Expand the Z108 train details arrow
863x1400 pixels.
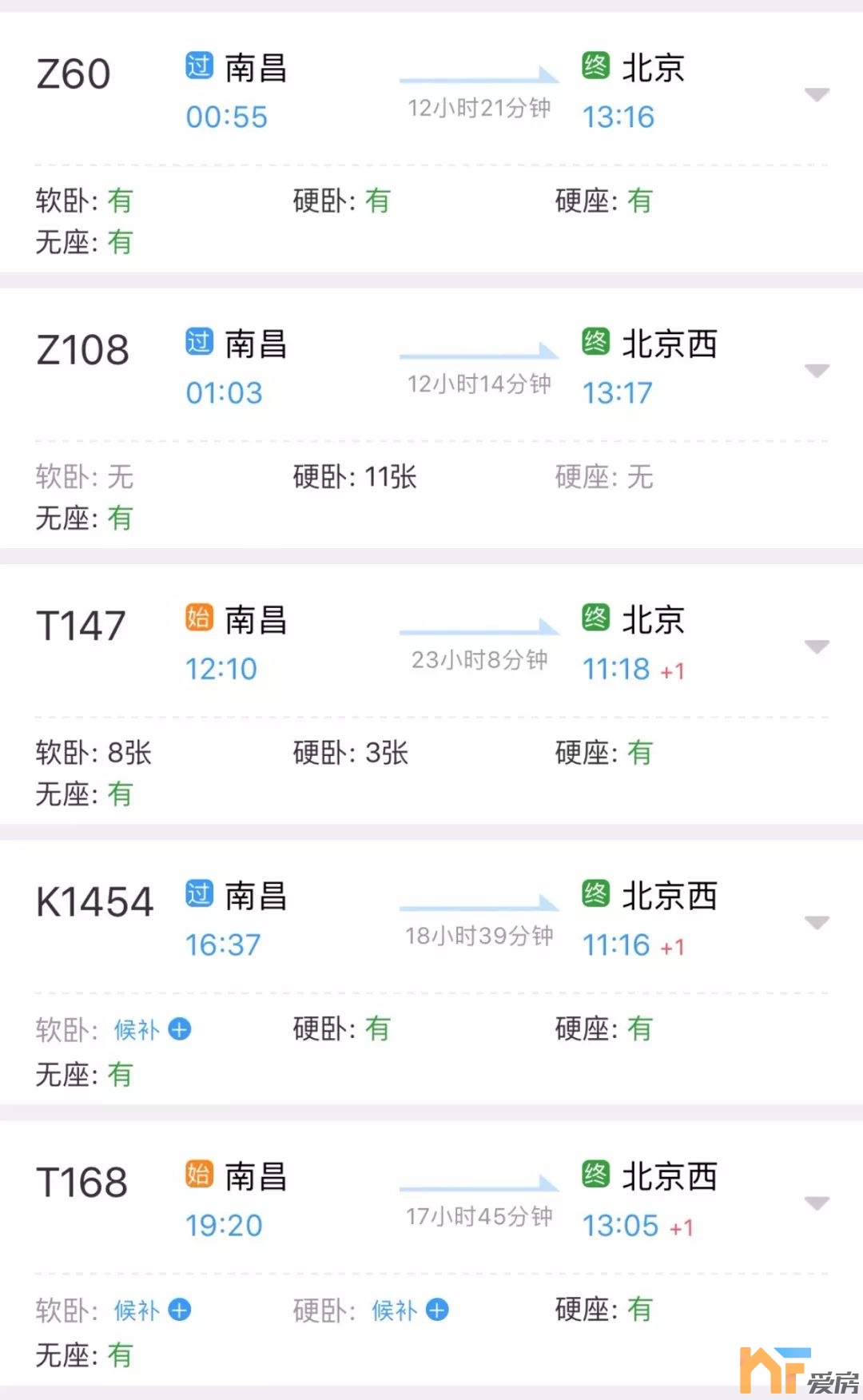(x=817, y=371)
